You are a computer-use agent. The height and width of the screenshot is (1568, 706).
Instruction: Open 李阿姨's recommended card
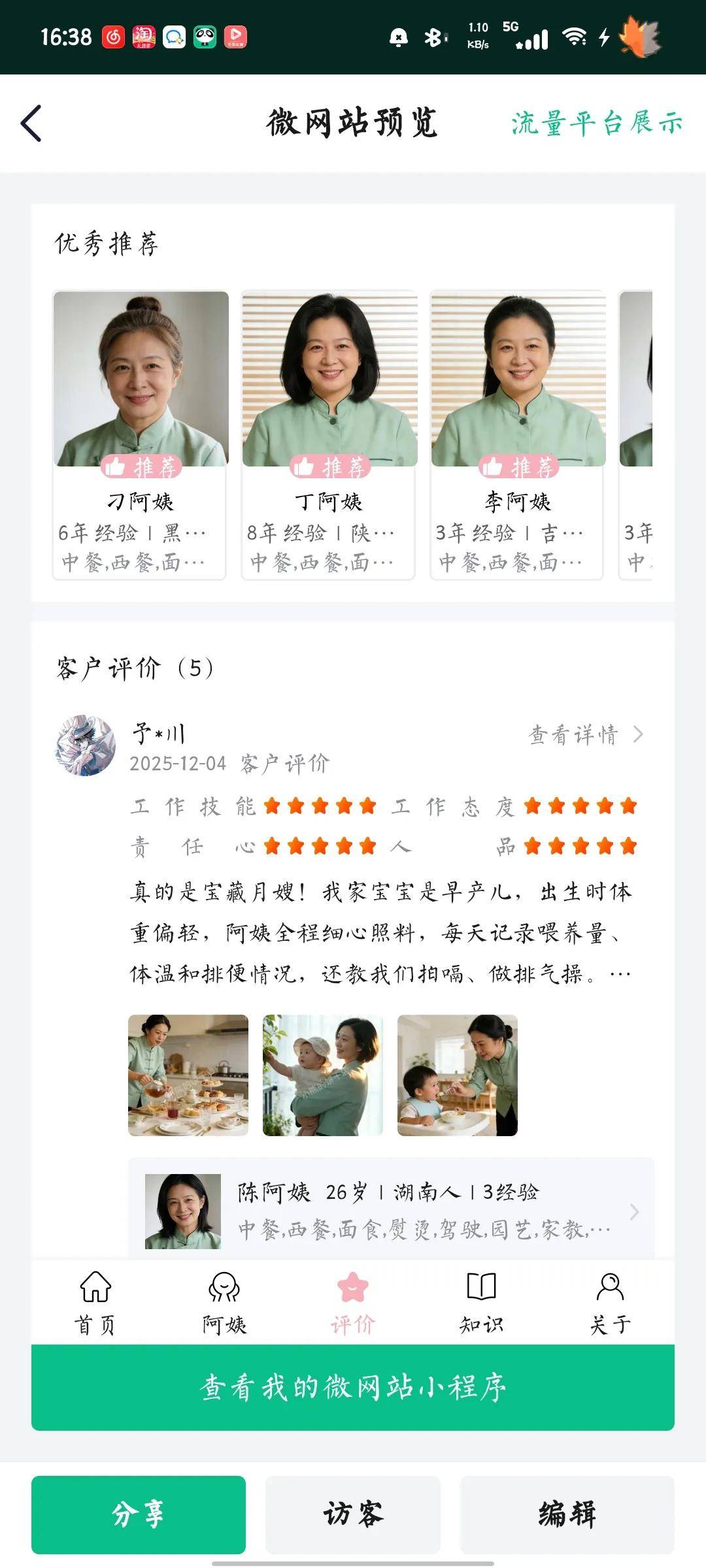[517, 434]
